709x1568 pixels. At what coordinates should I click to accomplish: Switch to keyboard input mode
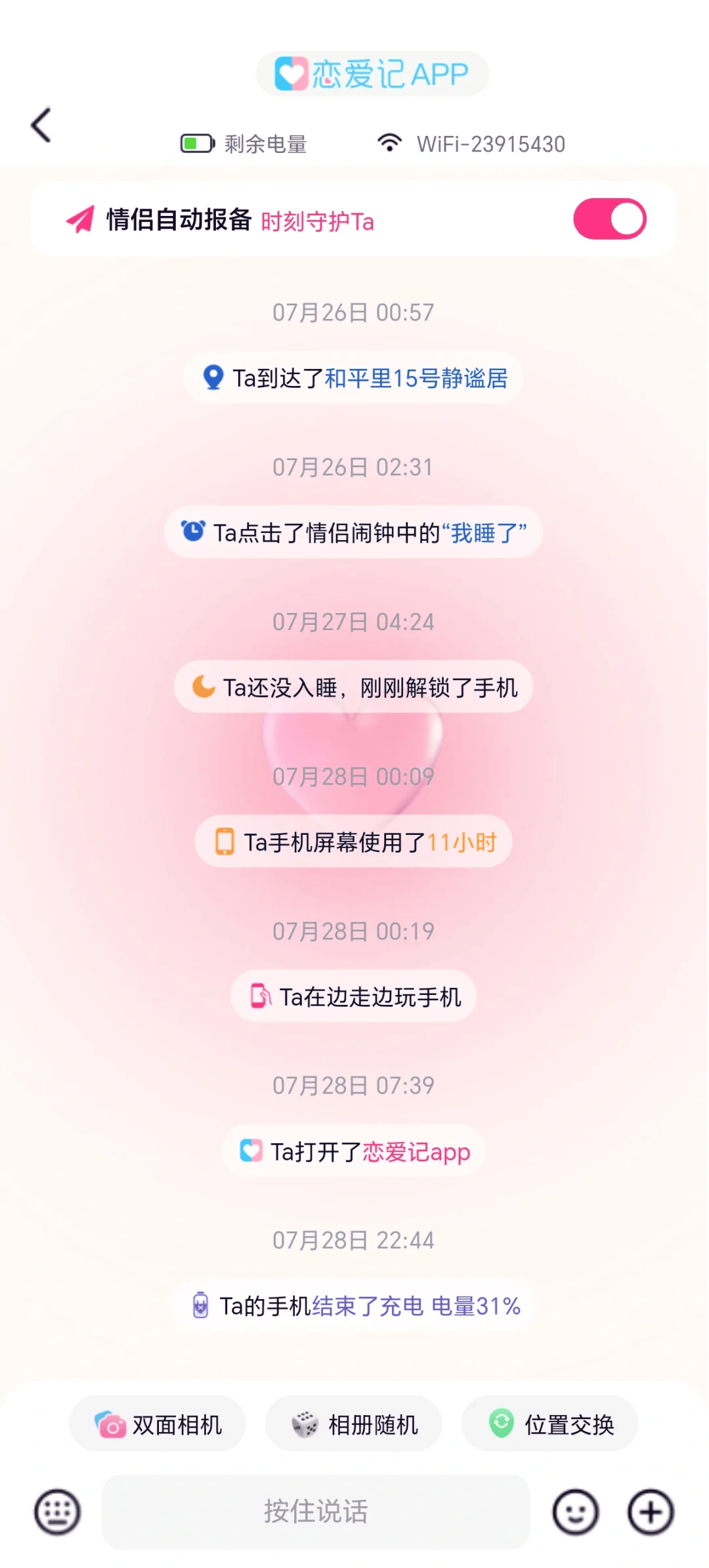pos(58,1512)
